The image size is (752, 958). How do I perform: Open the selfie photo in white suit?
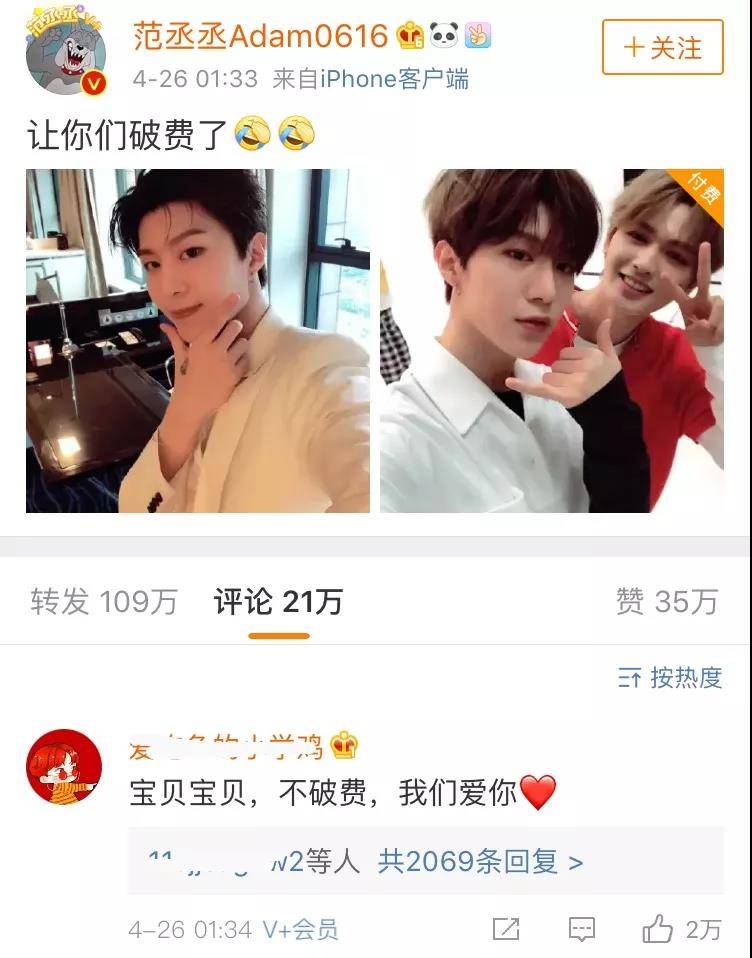(198, 340)
